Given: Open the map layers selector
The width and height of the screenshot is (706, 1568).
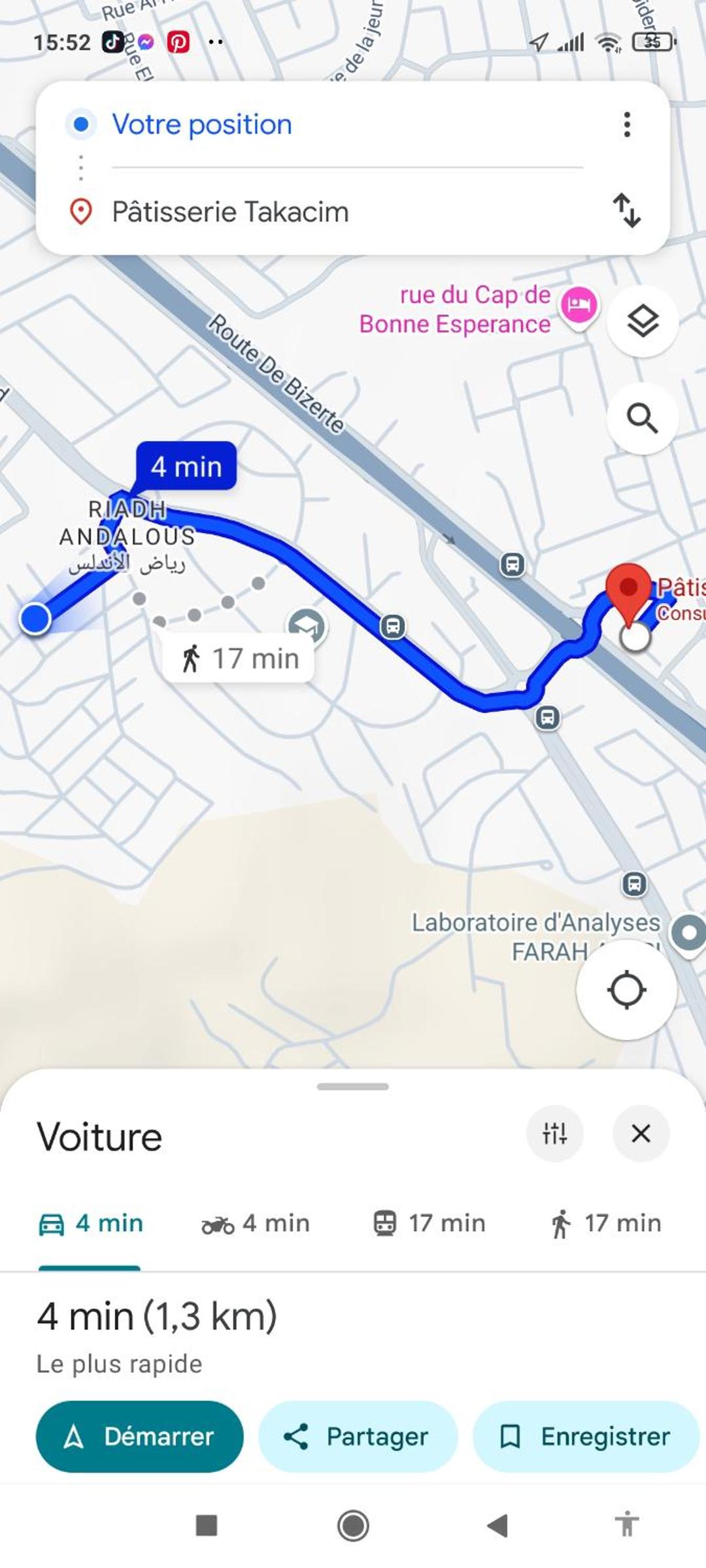Looking at the screenshot, I should pyautogui.click(x=643, y=321).
